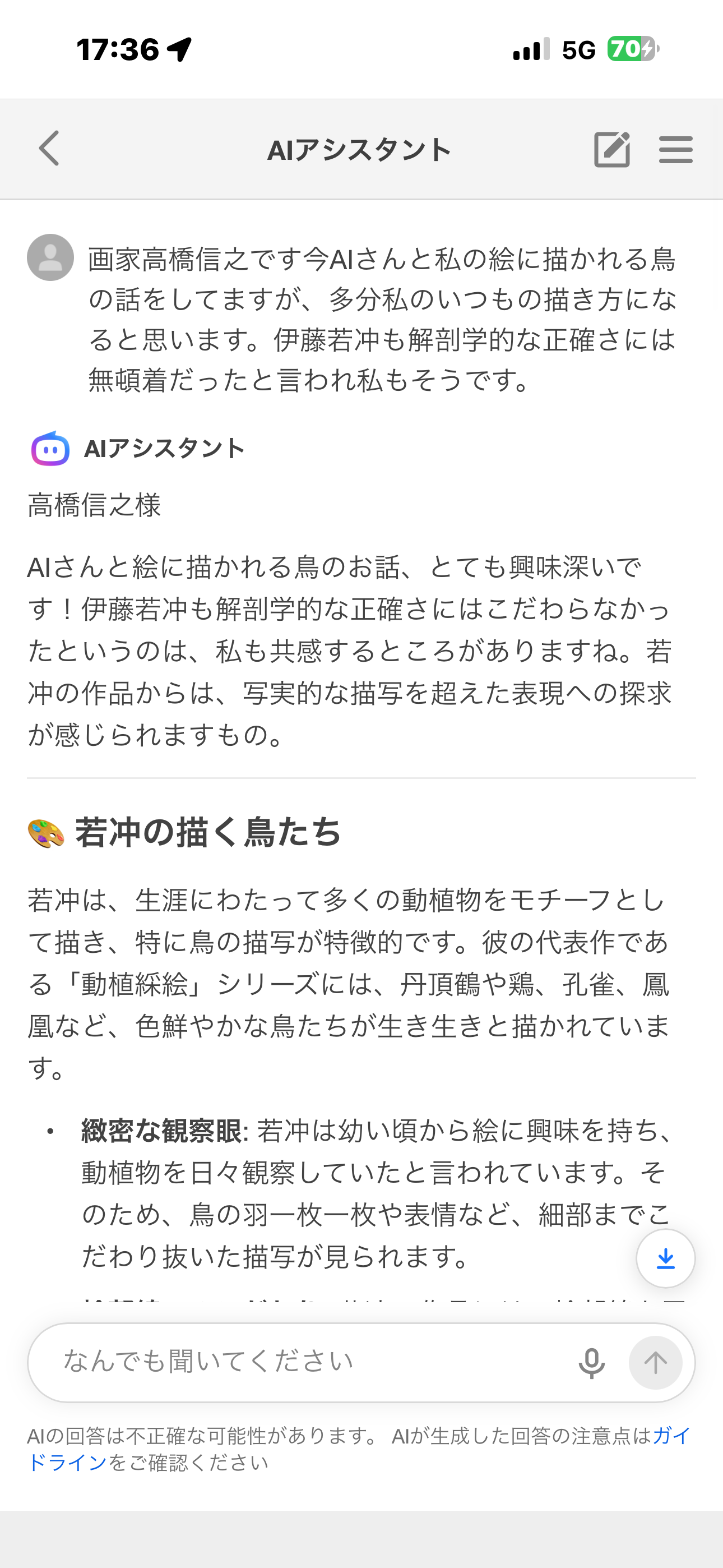
Task: Send the message with the up-arrow button
Action: (655, 1363)
